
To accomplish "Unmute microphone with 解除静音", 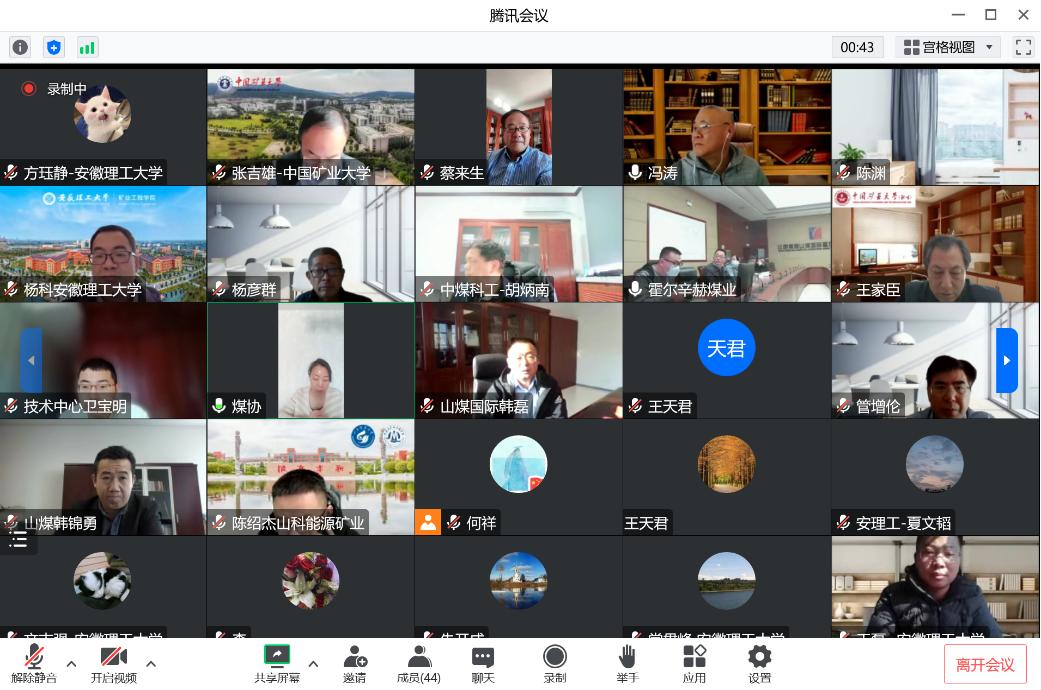I will pyautogui.click(x=33, y=662).
